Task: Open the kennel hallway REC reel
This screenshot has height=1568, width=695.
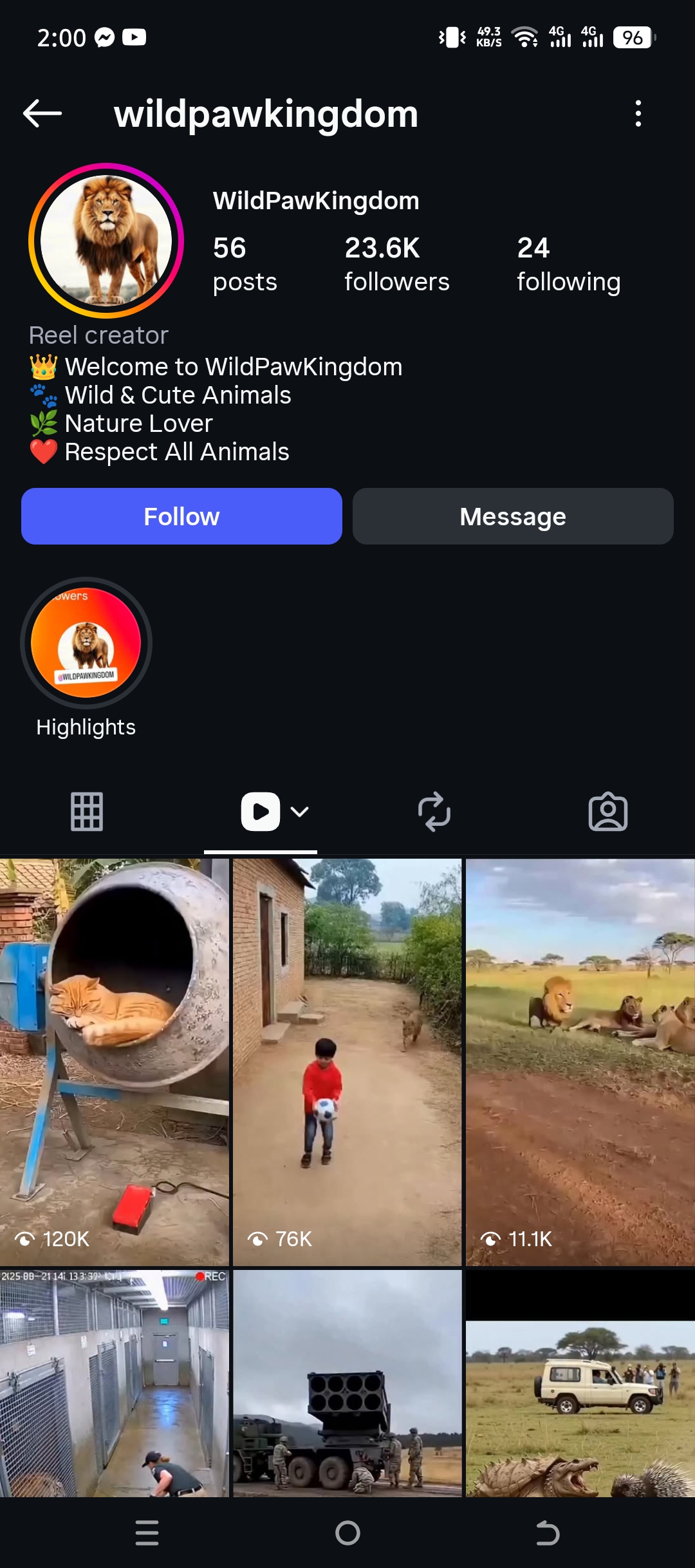Action: click(115, 1384)
